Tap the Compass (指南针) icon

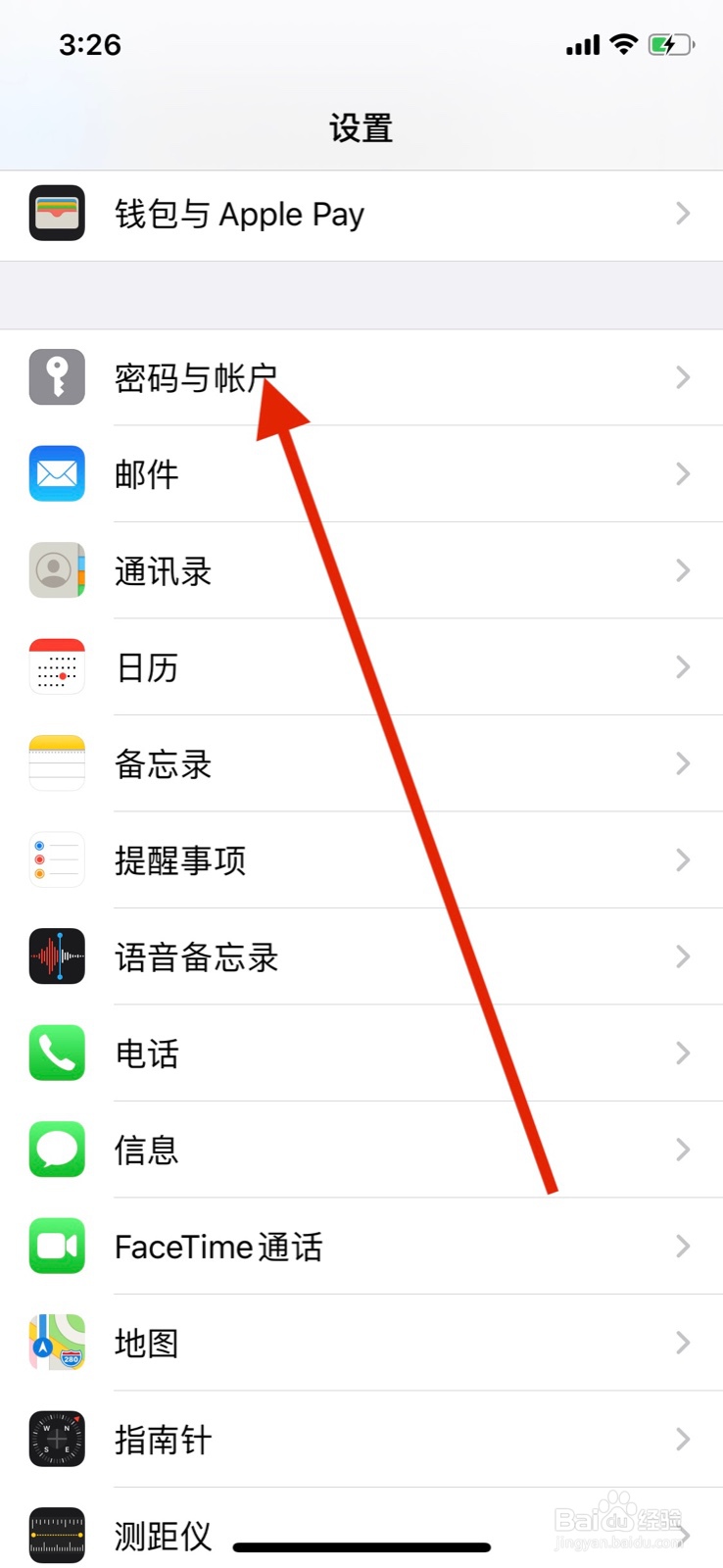click(x=56, y=1439)
